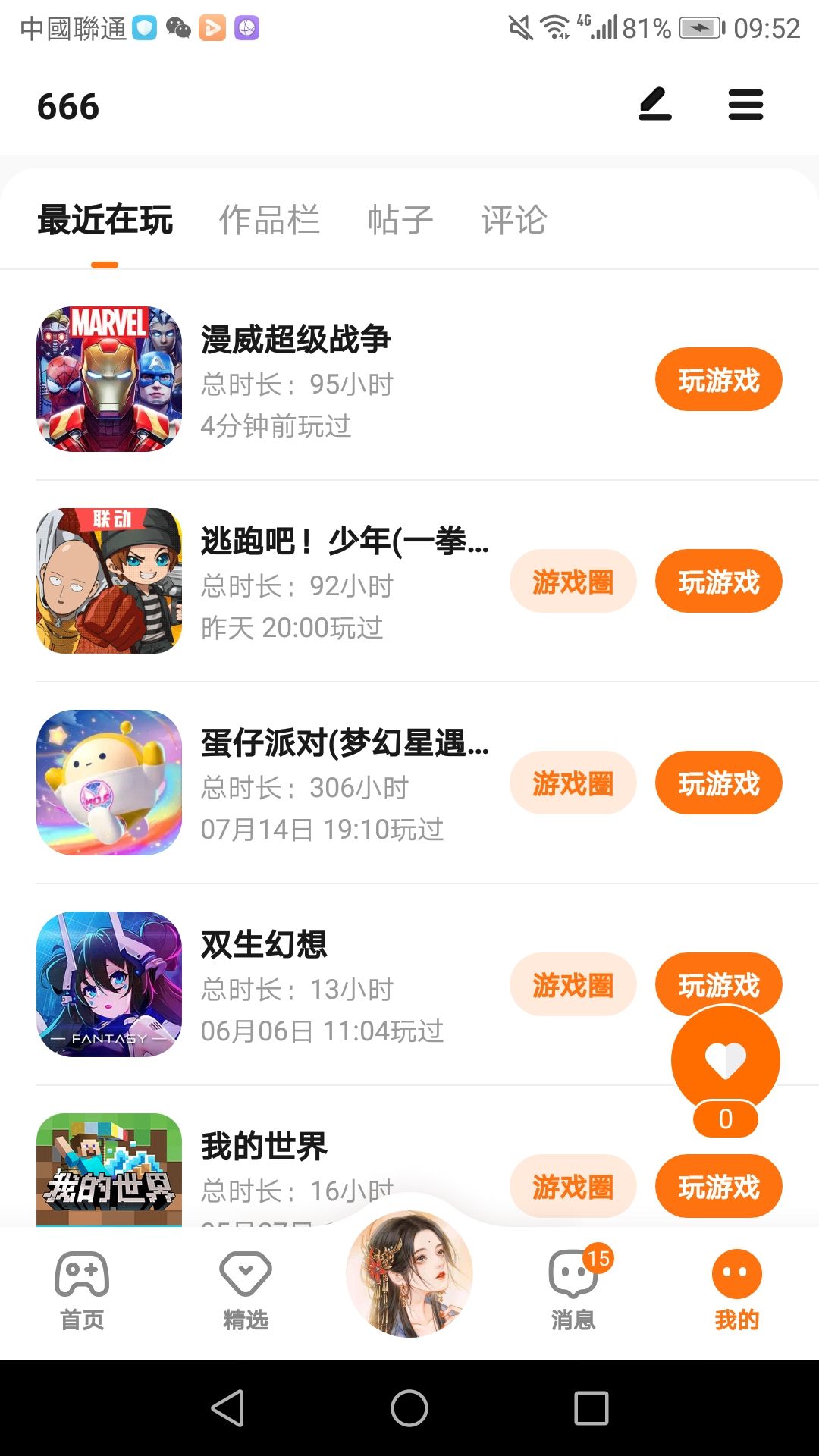The width and height of the screenshot is (819, 1456).
Task: Open the center avatar button
Action: [x=409, y=1274]
